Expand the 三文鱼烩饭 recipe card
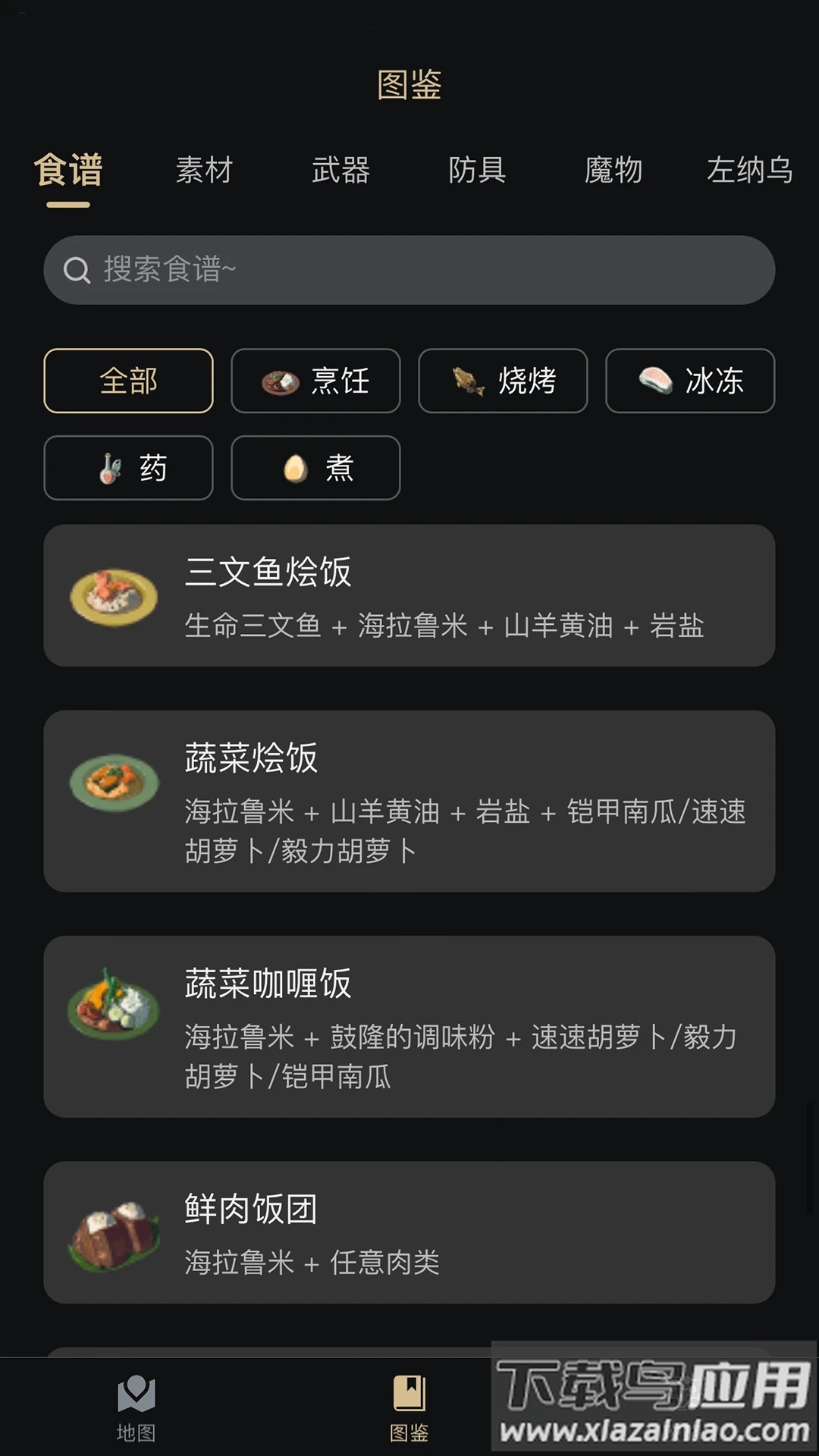The width and height of the screenshot is (819, 1456). (409, 598)
